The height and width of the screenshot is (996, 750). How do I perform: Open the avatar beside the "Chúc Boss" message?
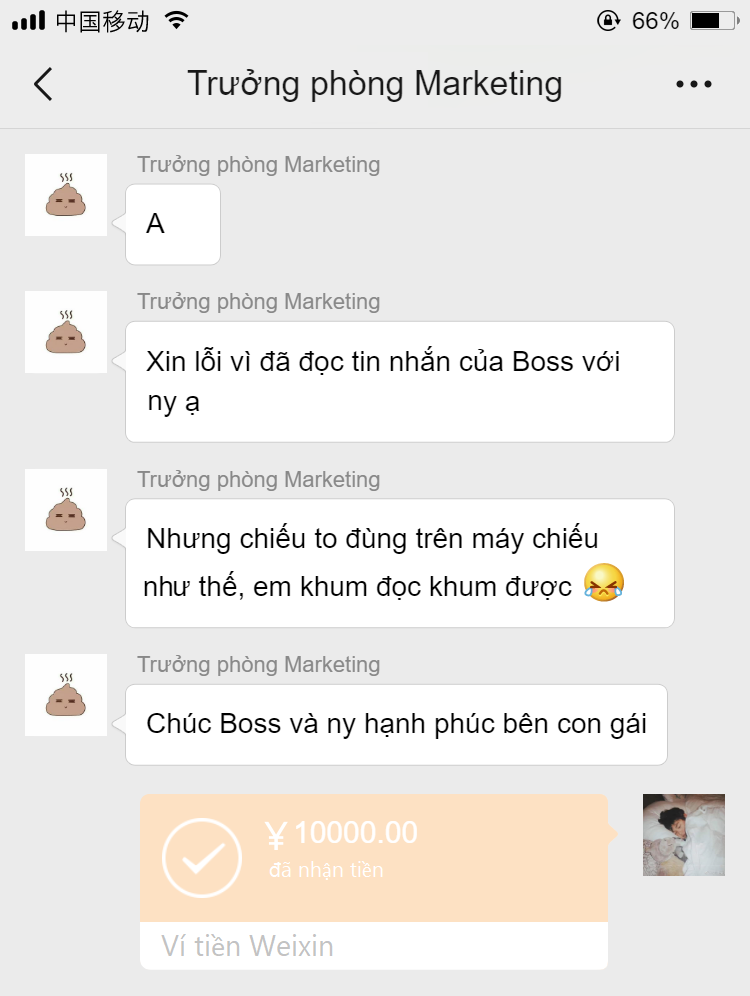(66, 695)
